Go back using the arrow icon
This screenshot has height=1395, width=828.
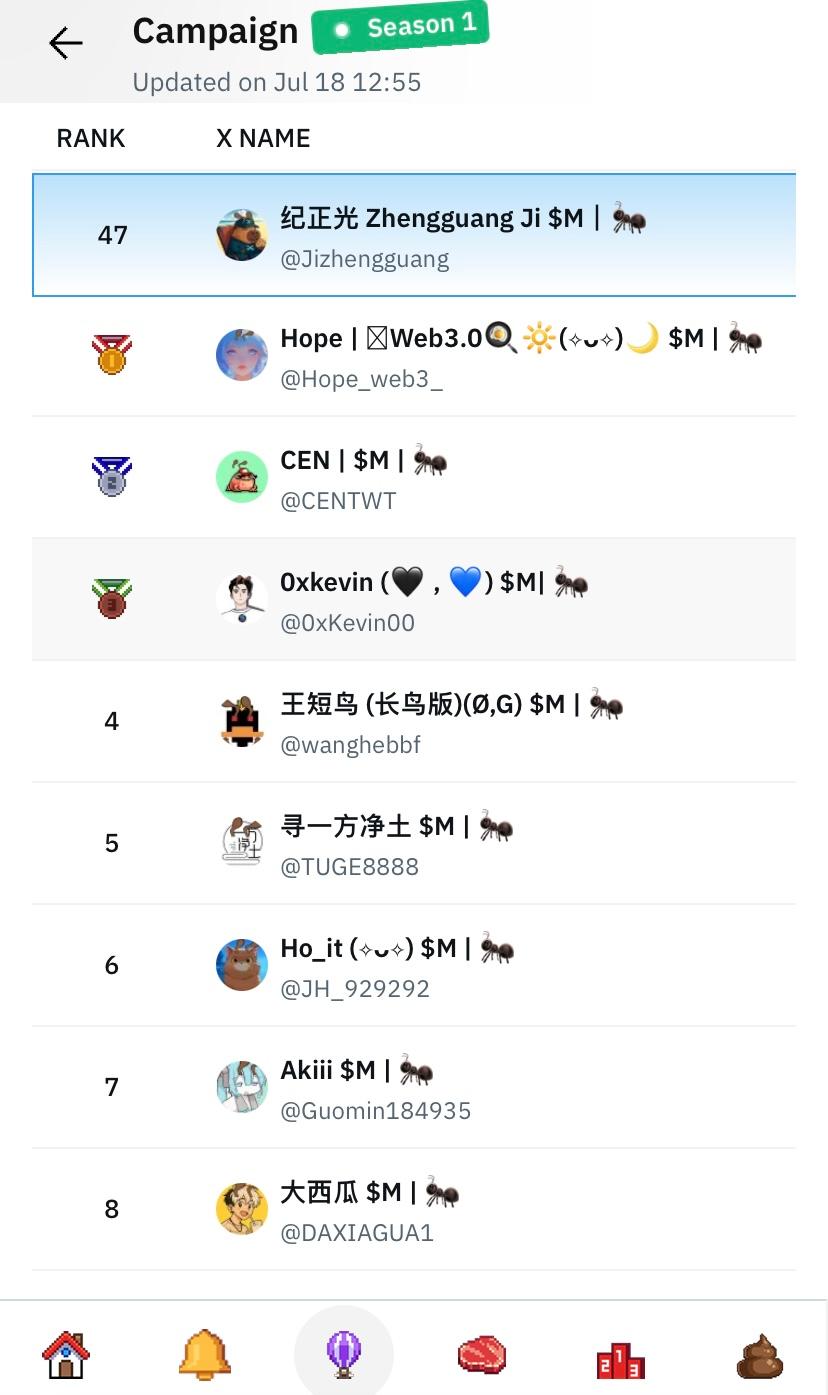click(x=66, y=43)
